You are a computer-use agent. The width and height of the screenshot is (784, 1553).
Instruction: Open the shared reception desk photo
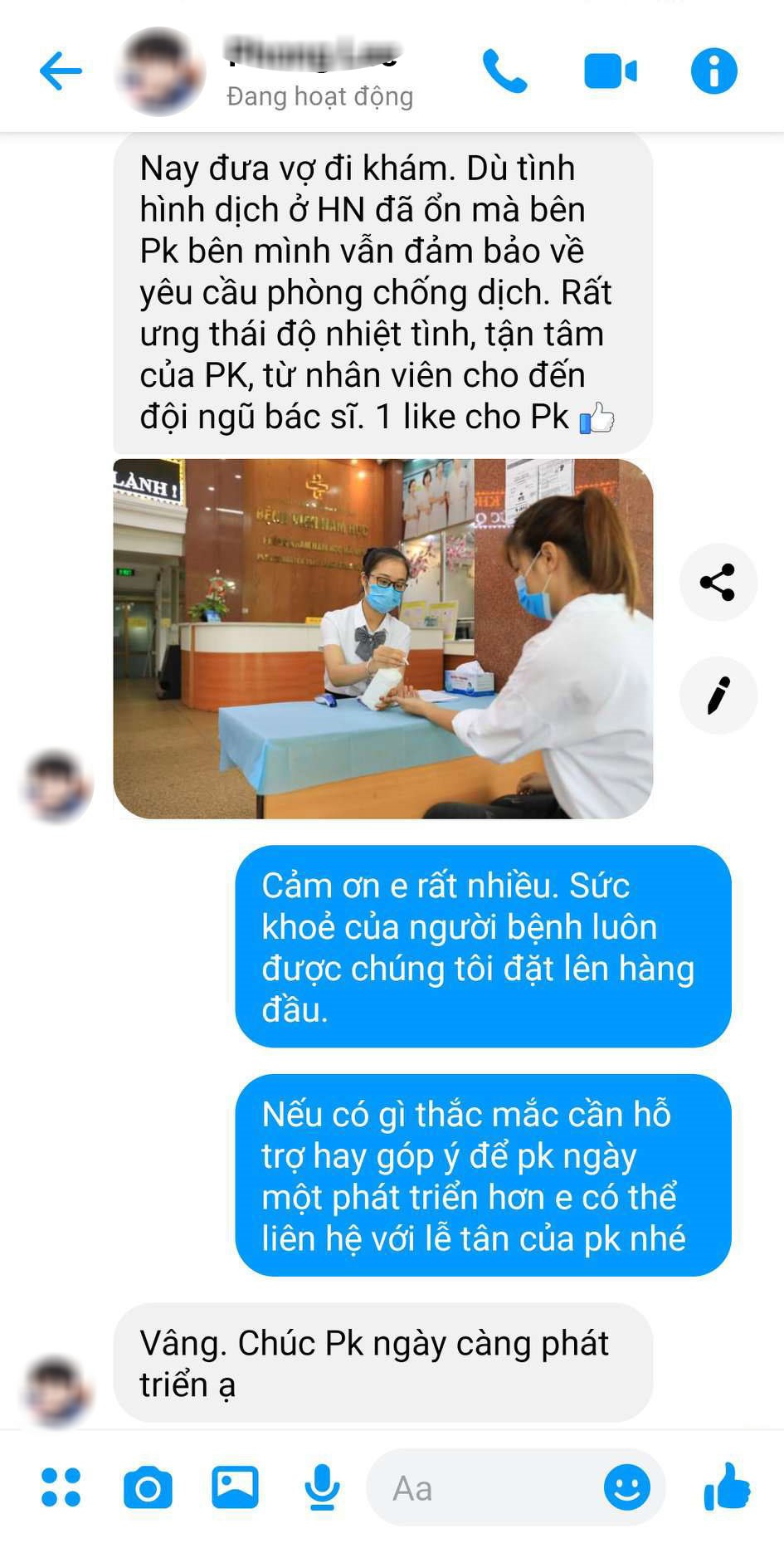point(382,638)
